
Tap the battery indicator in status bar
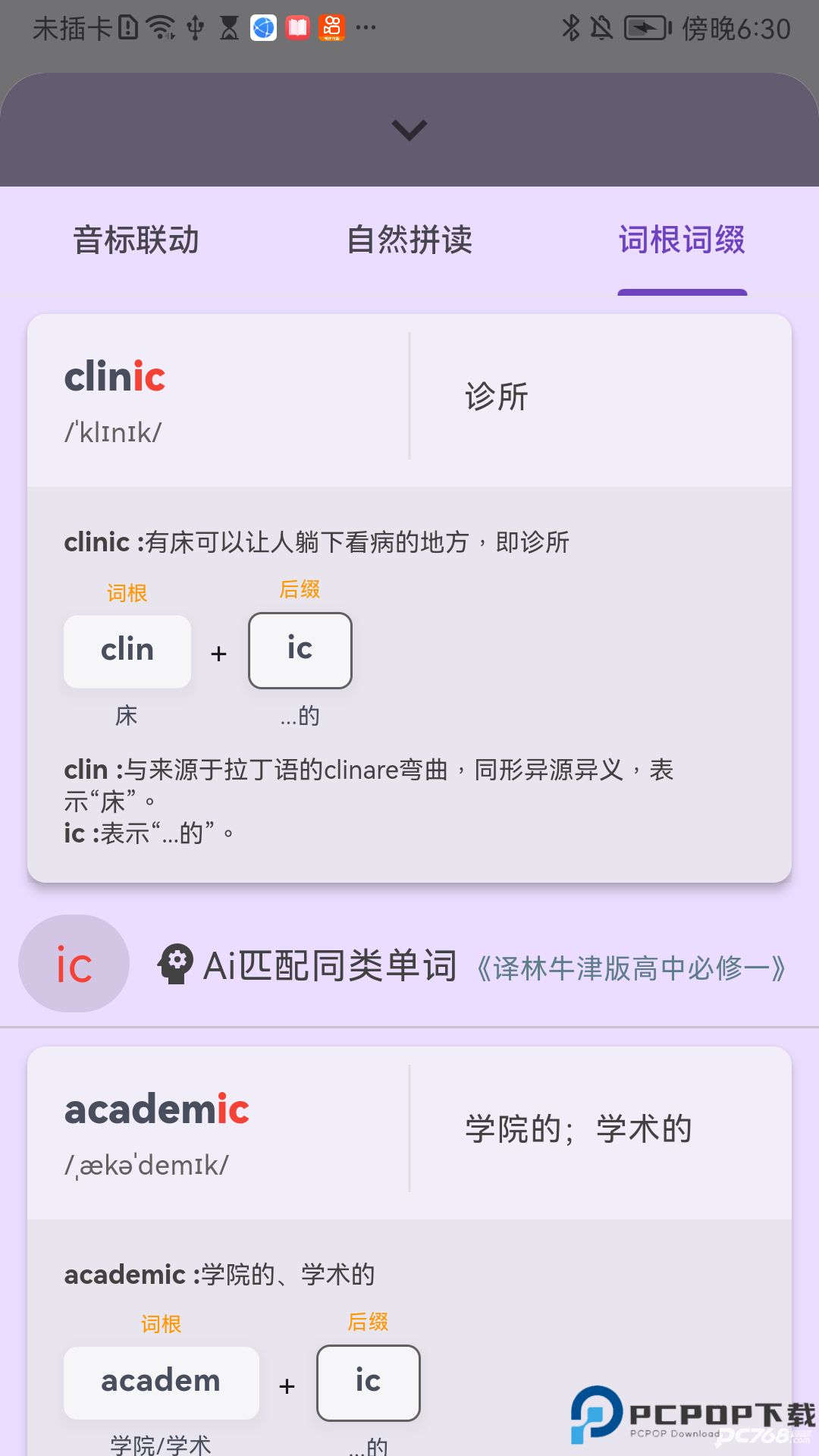coord(645,27)
